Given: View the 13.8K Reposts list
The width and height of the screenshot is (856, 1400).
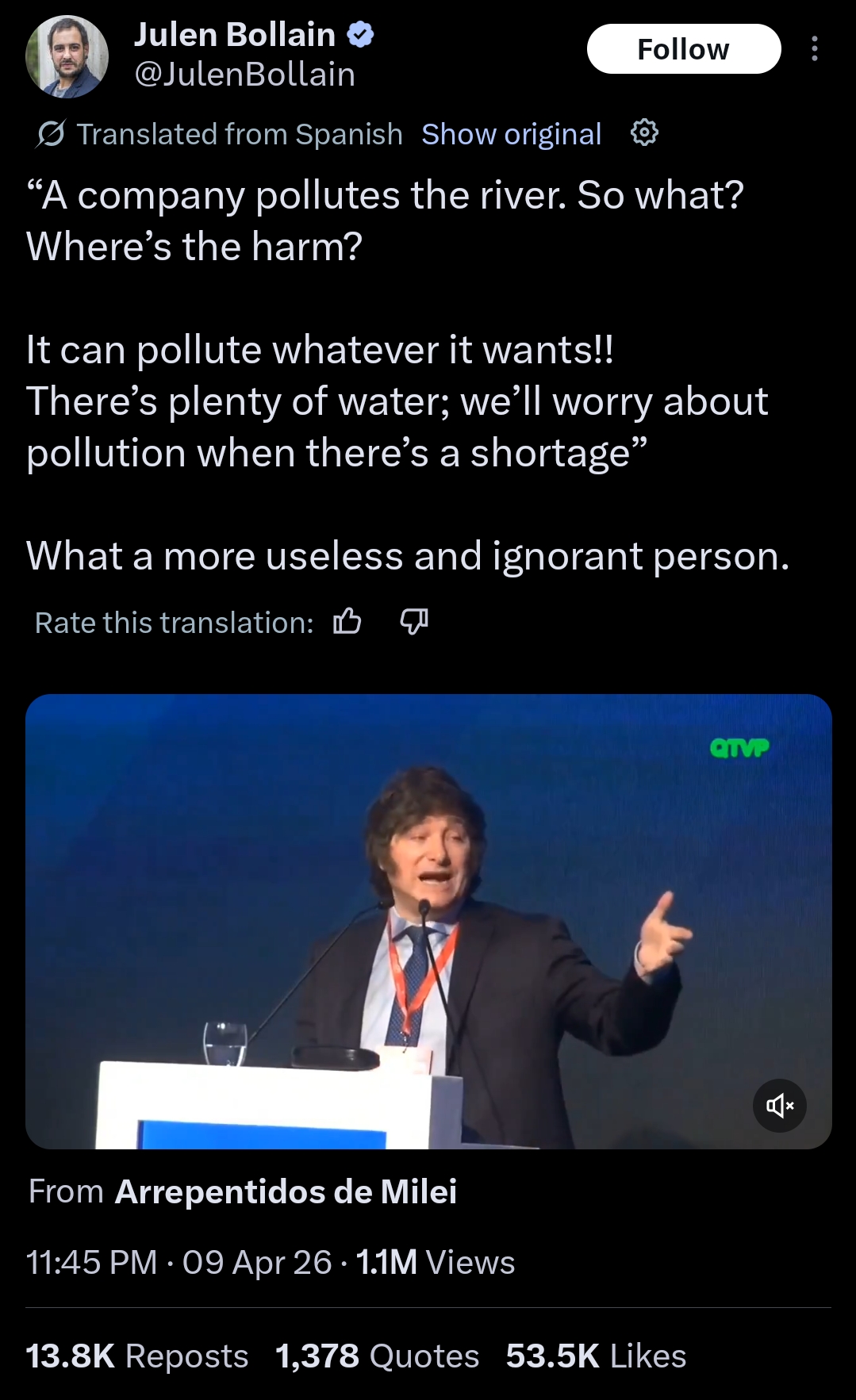Looking at the screenshot, I should tap(136, 1356).
